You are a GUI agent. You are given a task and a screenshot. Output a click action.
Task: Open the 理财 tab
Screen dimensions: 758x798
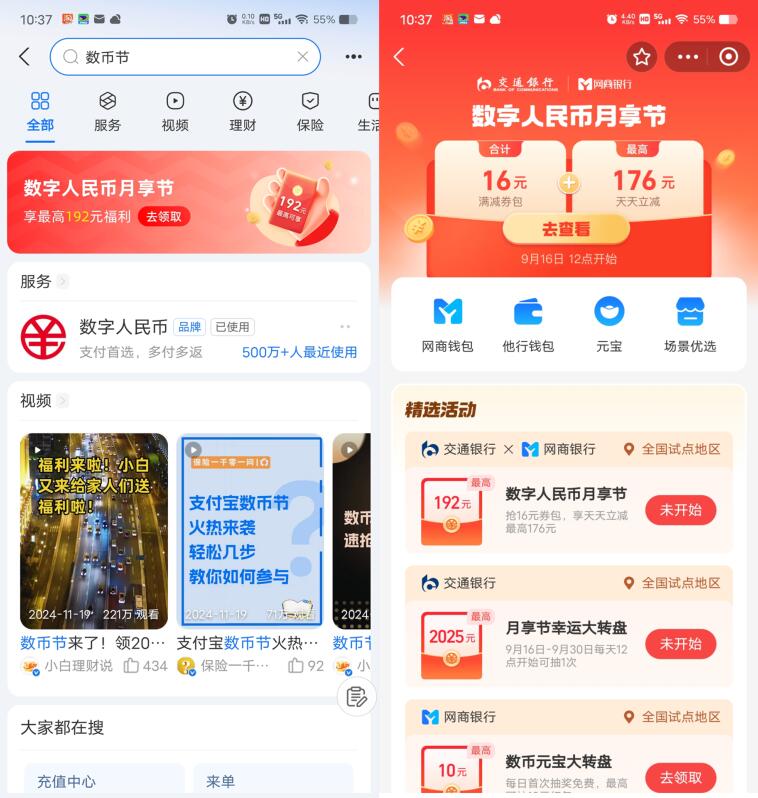pos(243,111)
